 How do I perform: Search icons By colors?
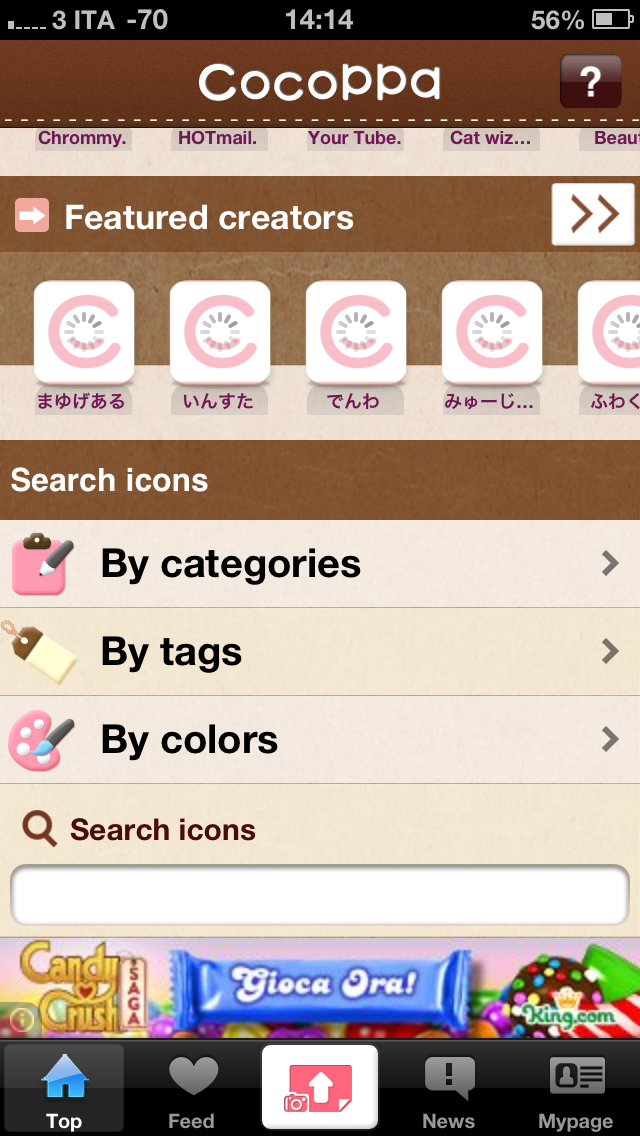tap(320, 740)
